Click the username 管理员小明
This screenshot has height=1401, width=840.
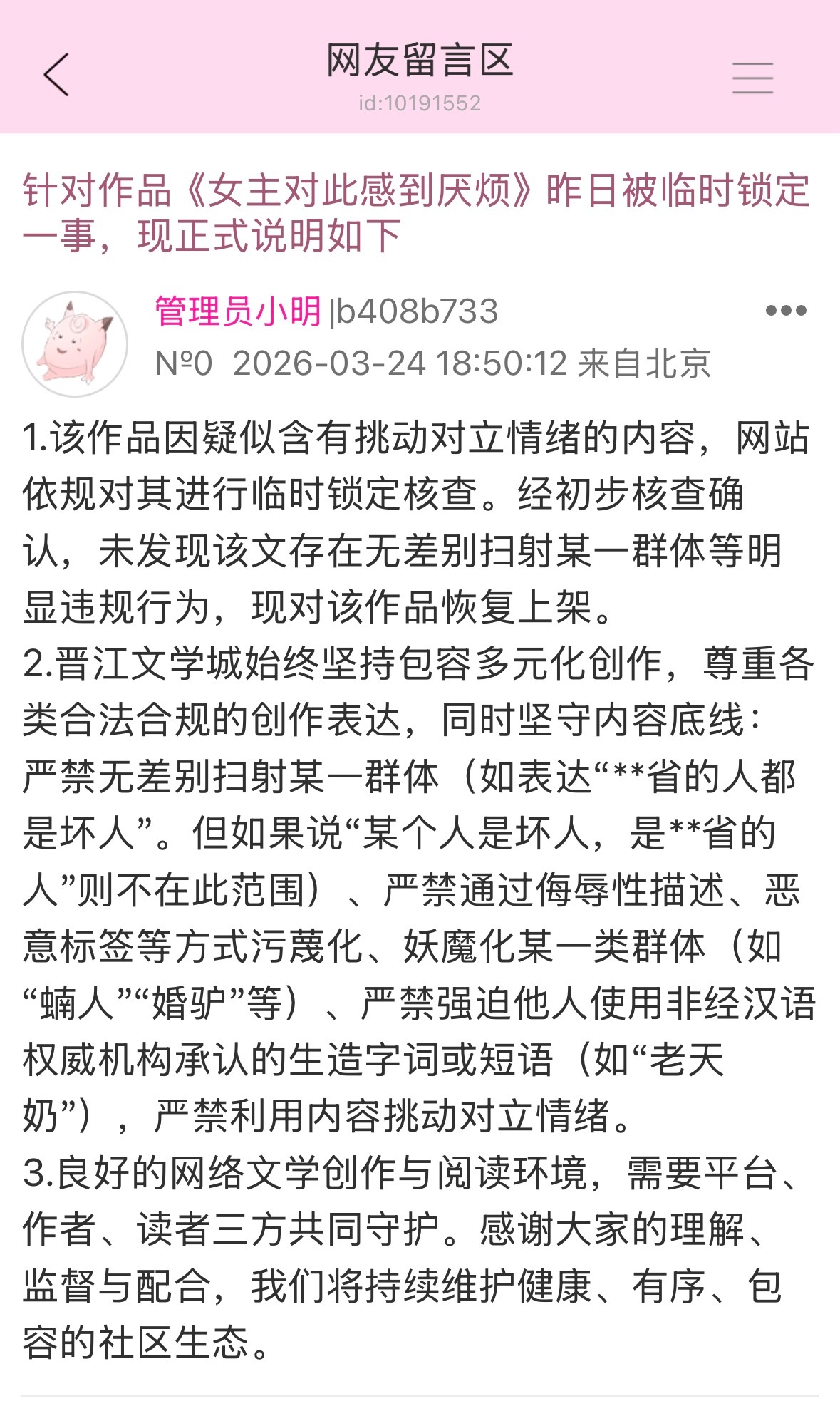click(x=235, y=312)
